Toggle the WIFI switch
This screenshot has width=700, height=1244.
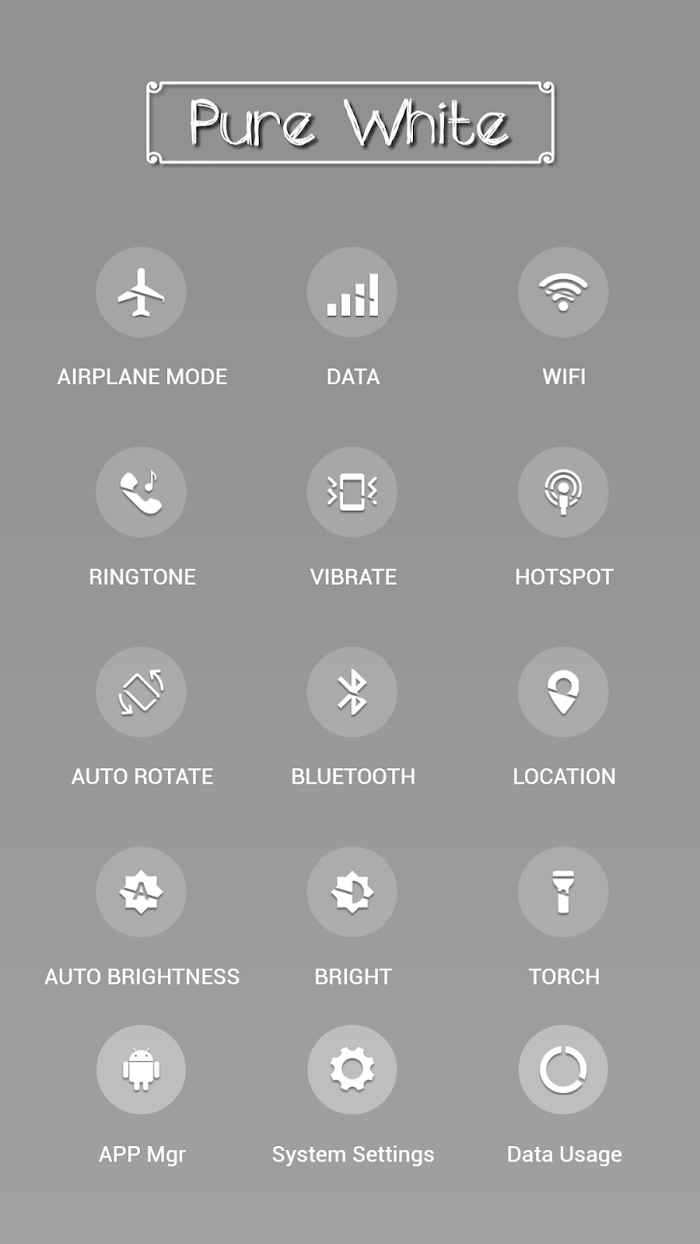(563, 293)
